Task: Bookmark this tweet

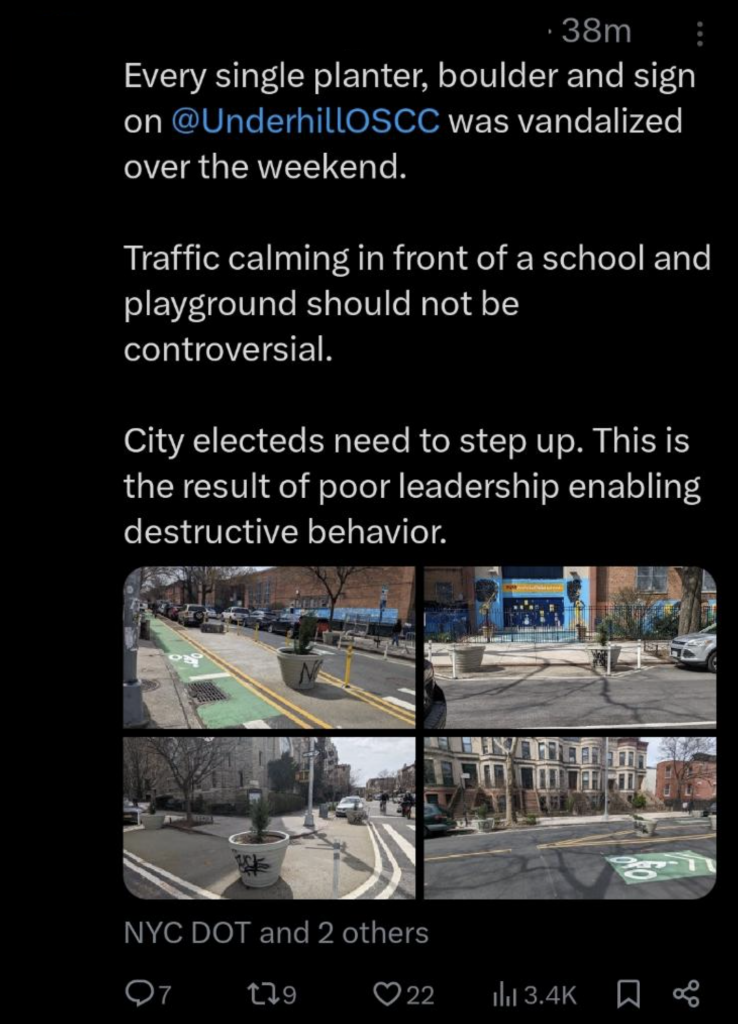Action: [628, 994]
